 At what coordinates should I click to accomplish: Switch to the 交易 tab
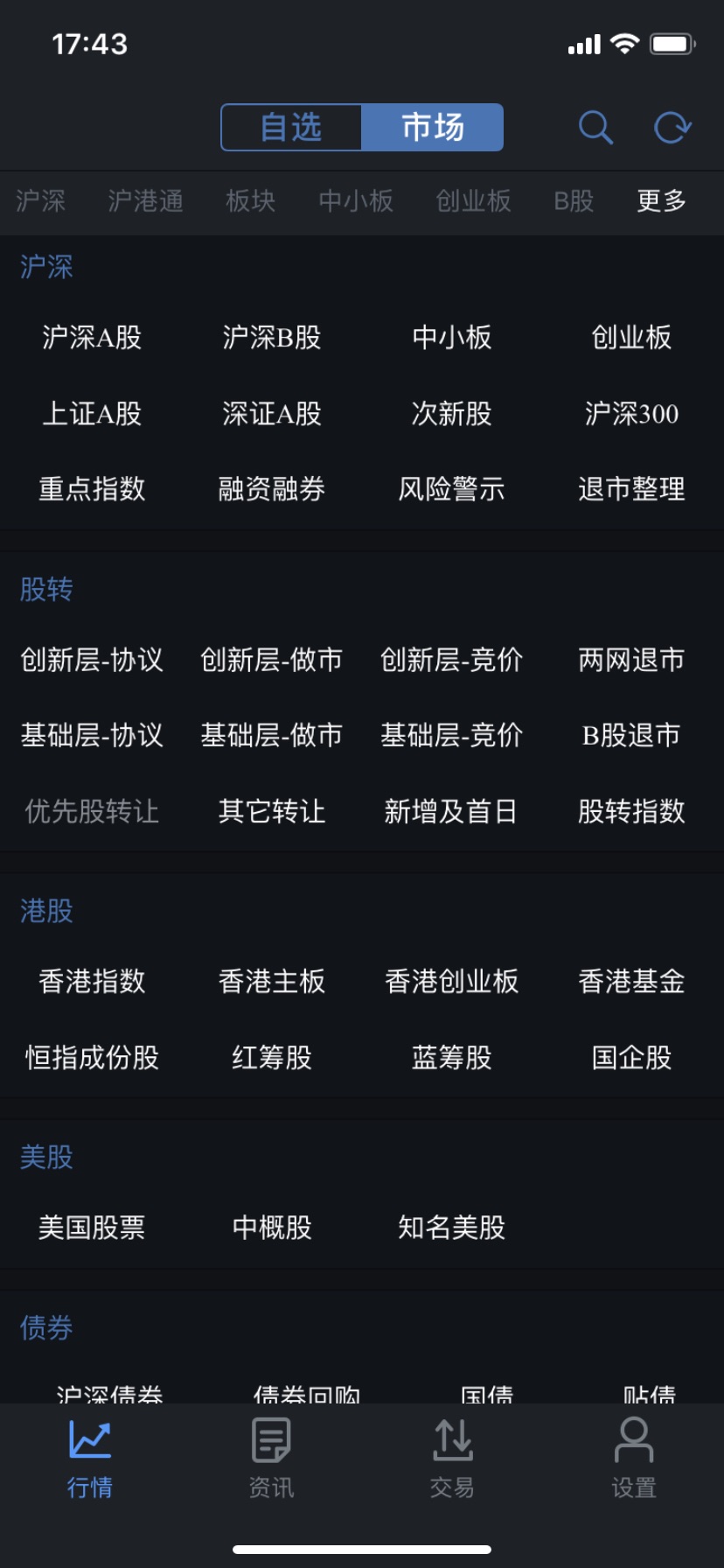coord(452,1459)
